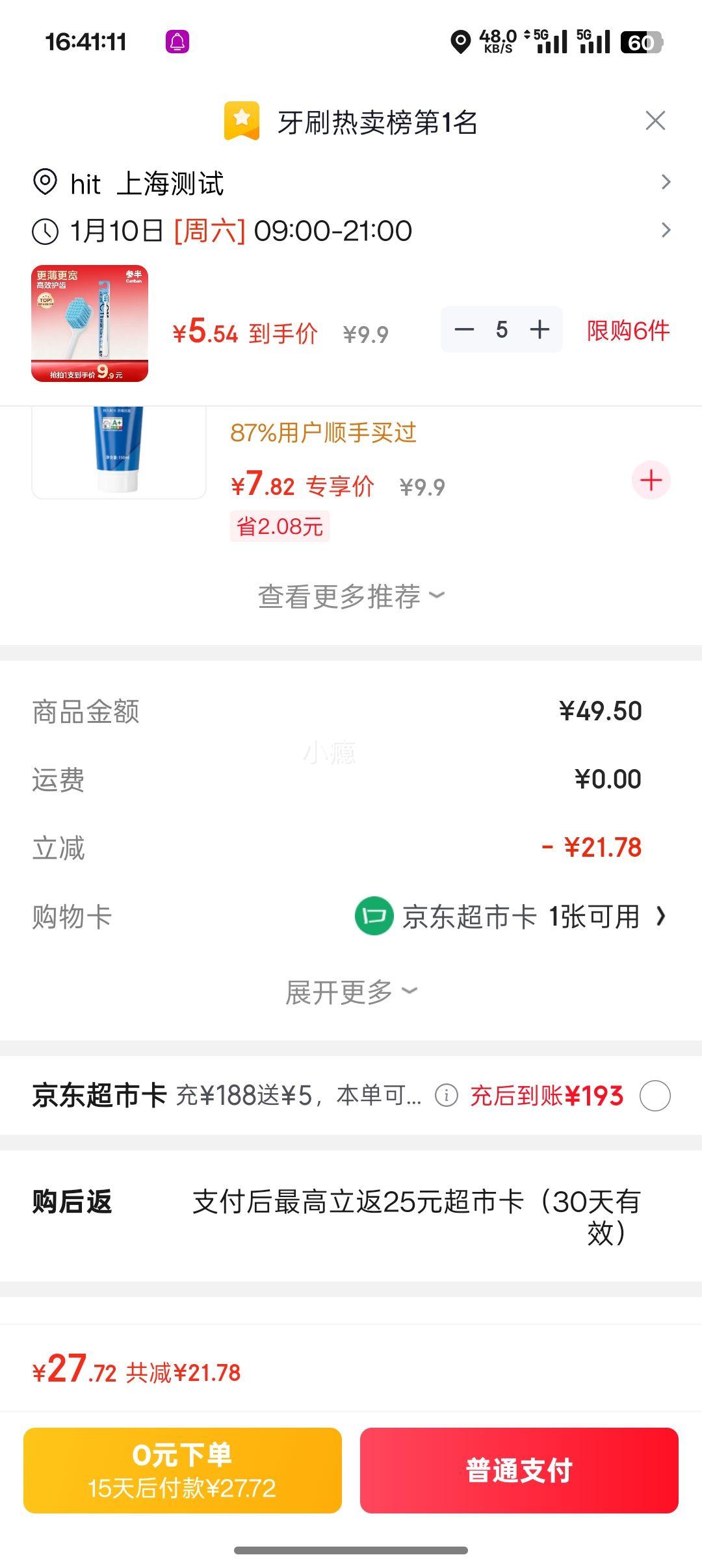This screenshot has height=1568, width=702.
Task: Tap plus icon to add the toothpaste recommendation
Action: 651,481
